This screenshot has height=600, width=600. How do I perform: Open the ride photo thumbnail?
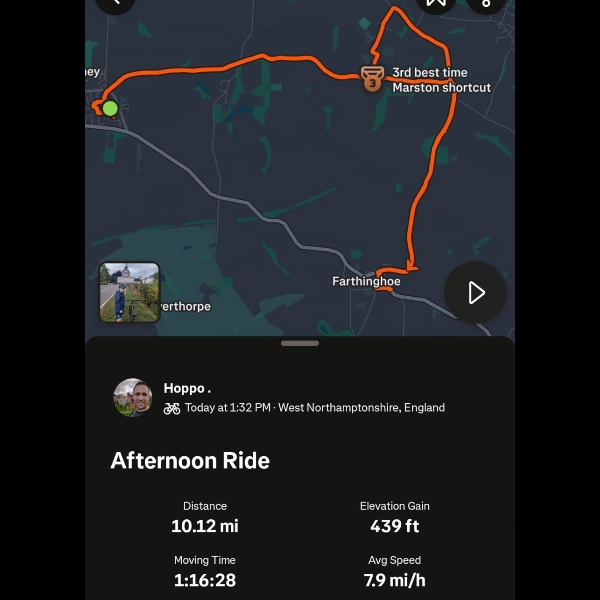(x=130, y=292)
